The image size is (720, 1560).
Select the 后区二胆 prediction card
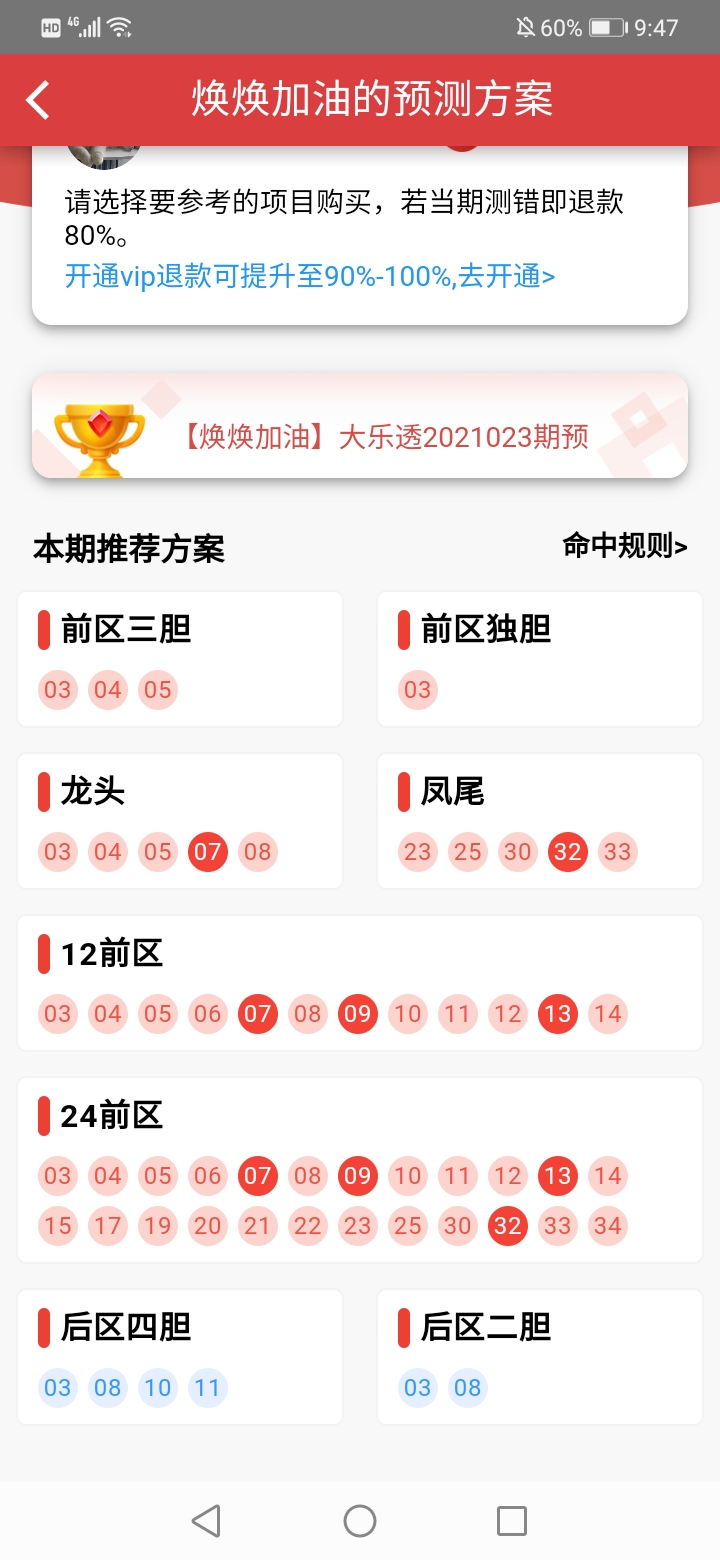540,1356
